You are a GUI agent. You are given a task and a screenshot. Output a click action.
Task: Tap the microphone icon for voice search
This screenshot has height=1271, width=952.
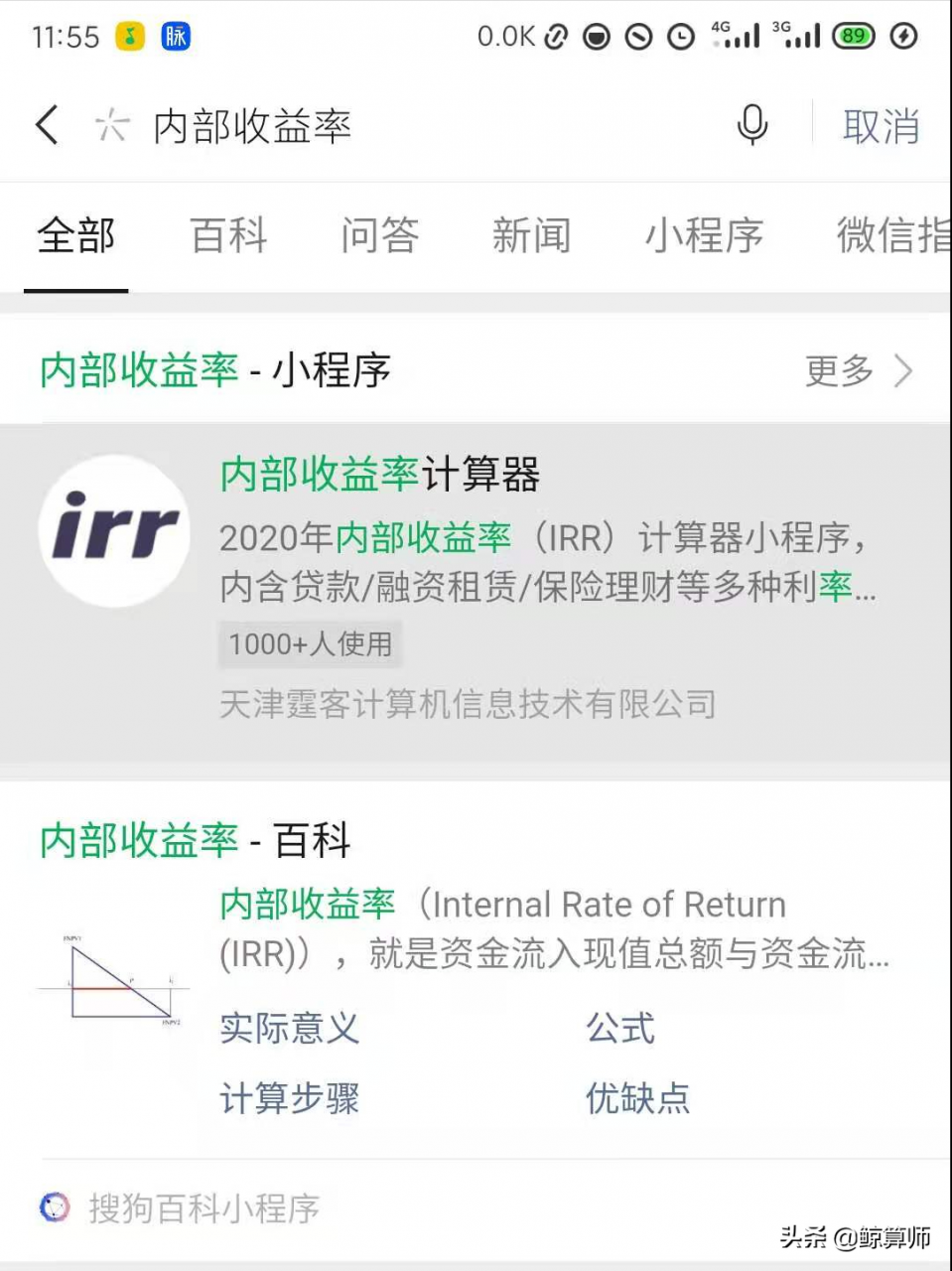[x=751, y=125]
